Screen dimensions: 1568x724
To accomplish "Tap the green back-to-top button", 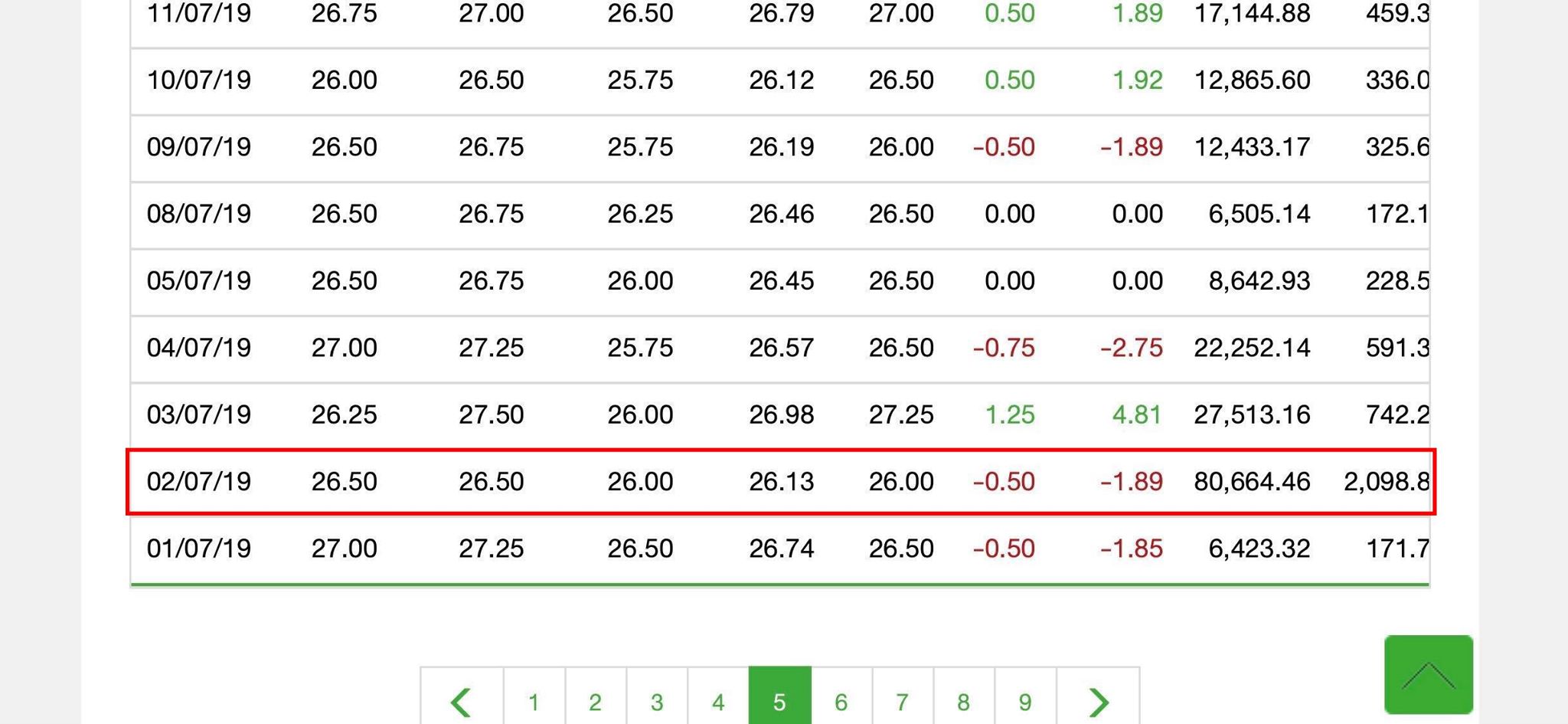I will pos(1428,674).
